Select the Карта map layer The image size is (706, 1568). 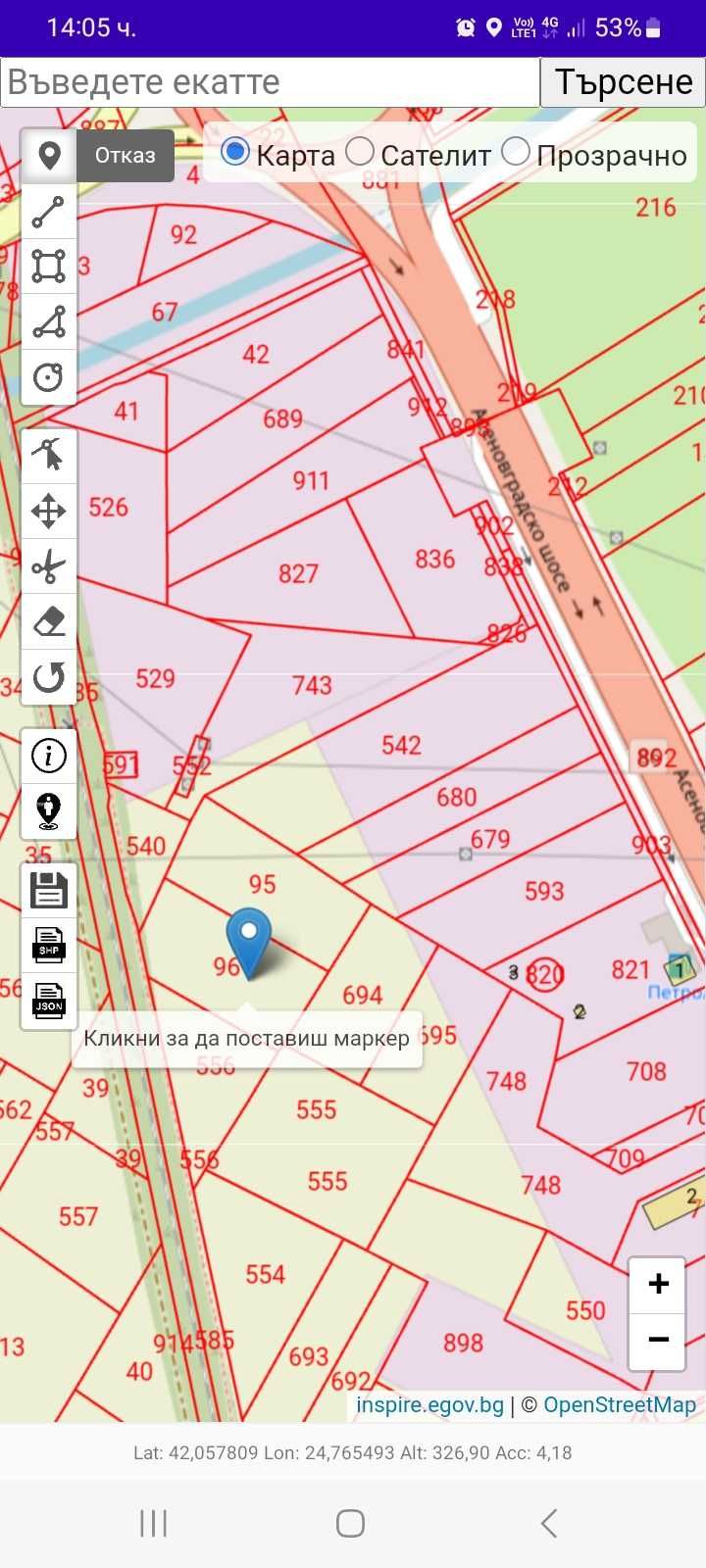click(235, 152)
